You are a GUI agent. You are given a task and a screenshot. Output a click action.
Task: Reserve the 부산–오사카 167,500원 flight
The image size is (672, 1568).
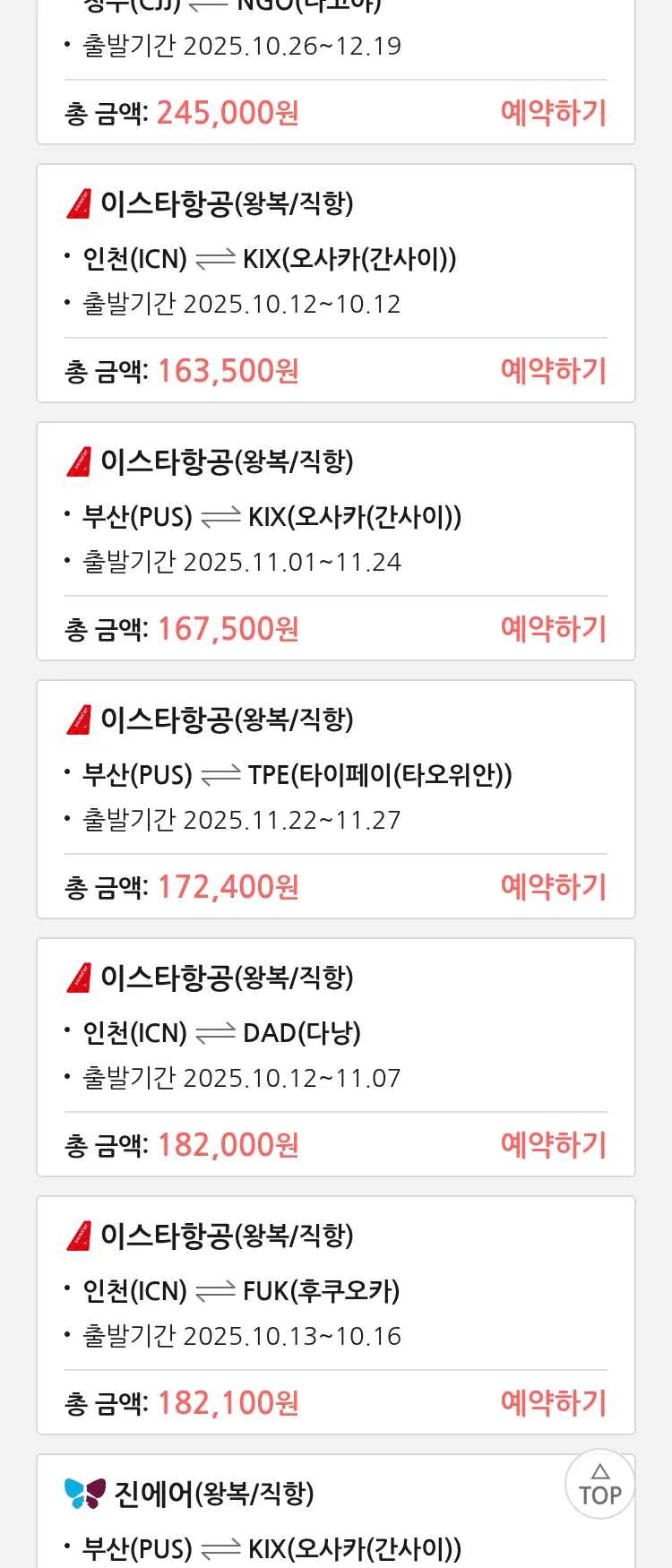[553, 629]
